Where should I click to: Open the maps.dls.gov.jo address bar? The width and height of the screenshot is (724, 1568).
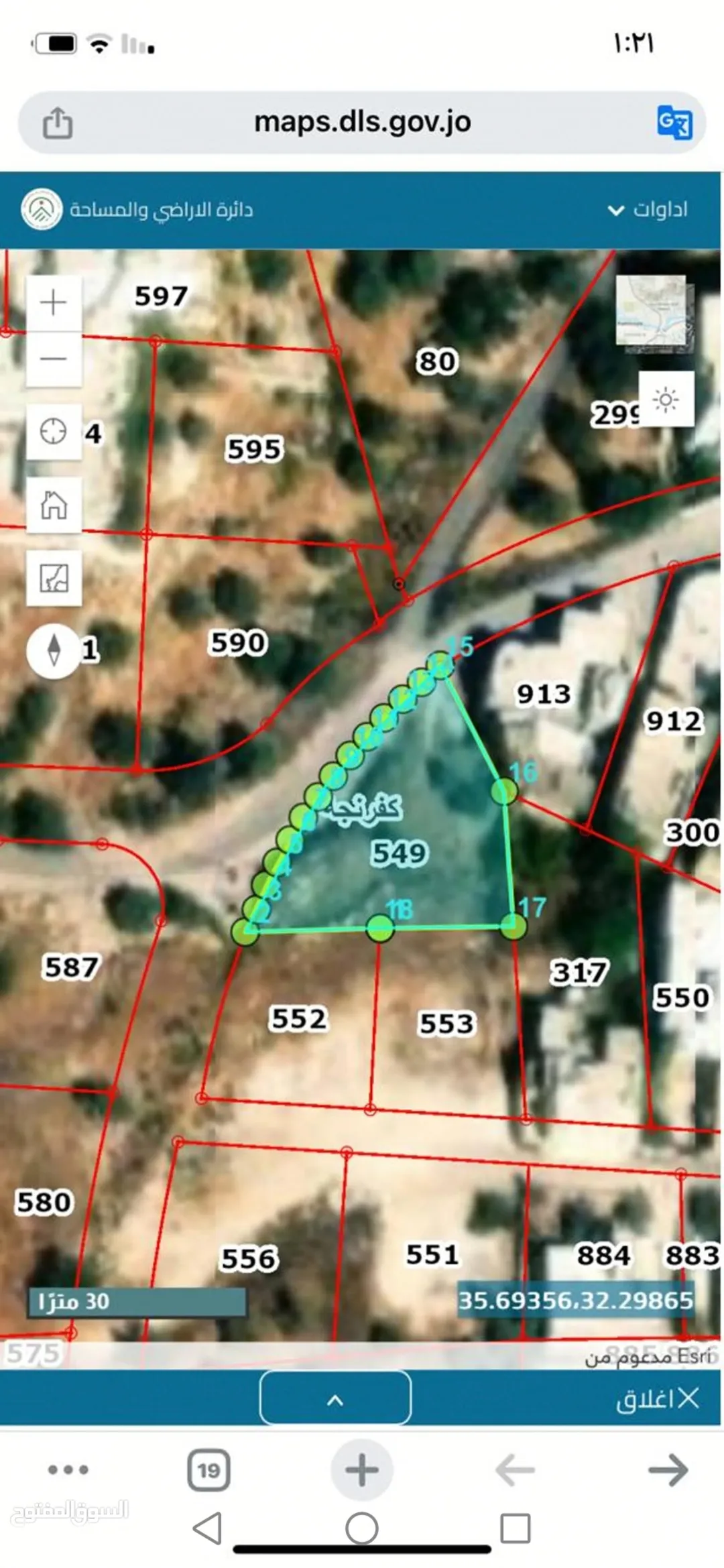point(362,123)
